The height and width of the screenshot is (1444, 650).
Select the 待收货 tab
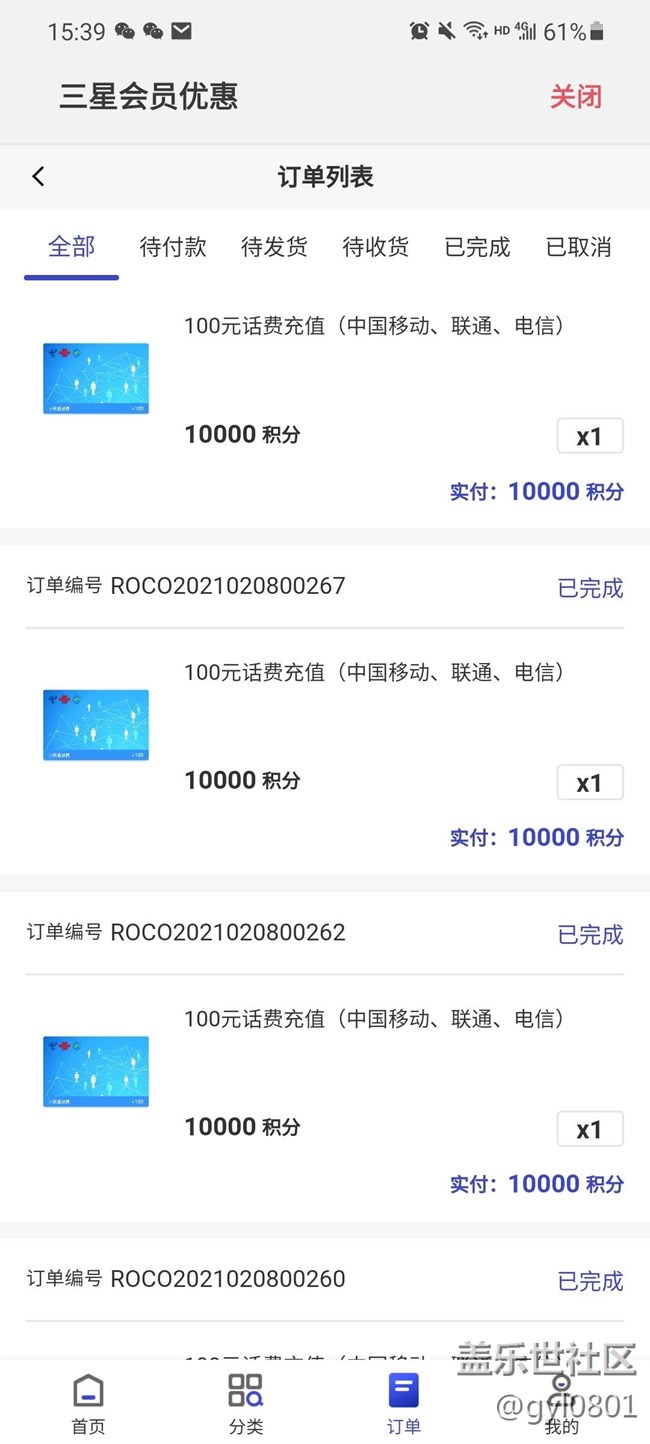tap(376, 247)
